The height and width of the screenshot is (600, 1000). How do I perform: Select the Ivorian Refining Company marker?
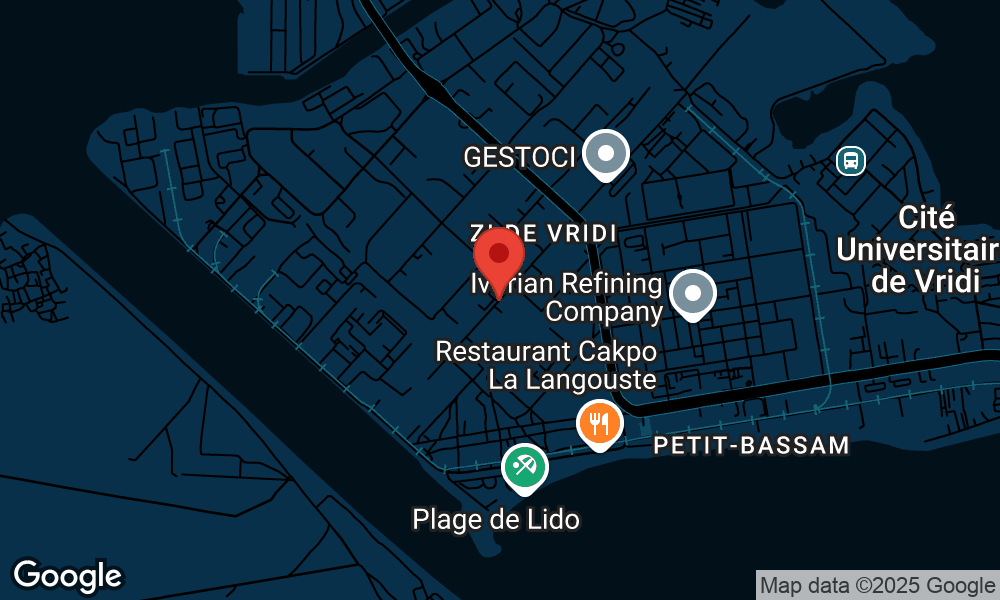pyautogui.click(x=694, y=293)
